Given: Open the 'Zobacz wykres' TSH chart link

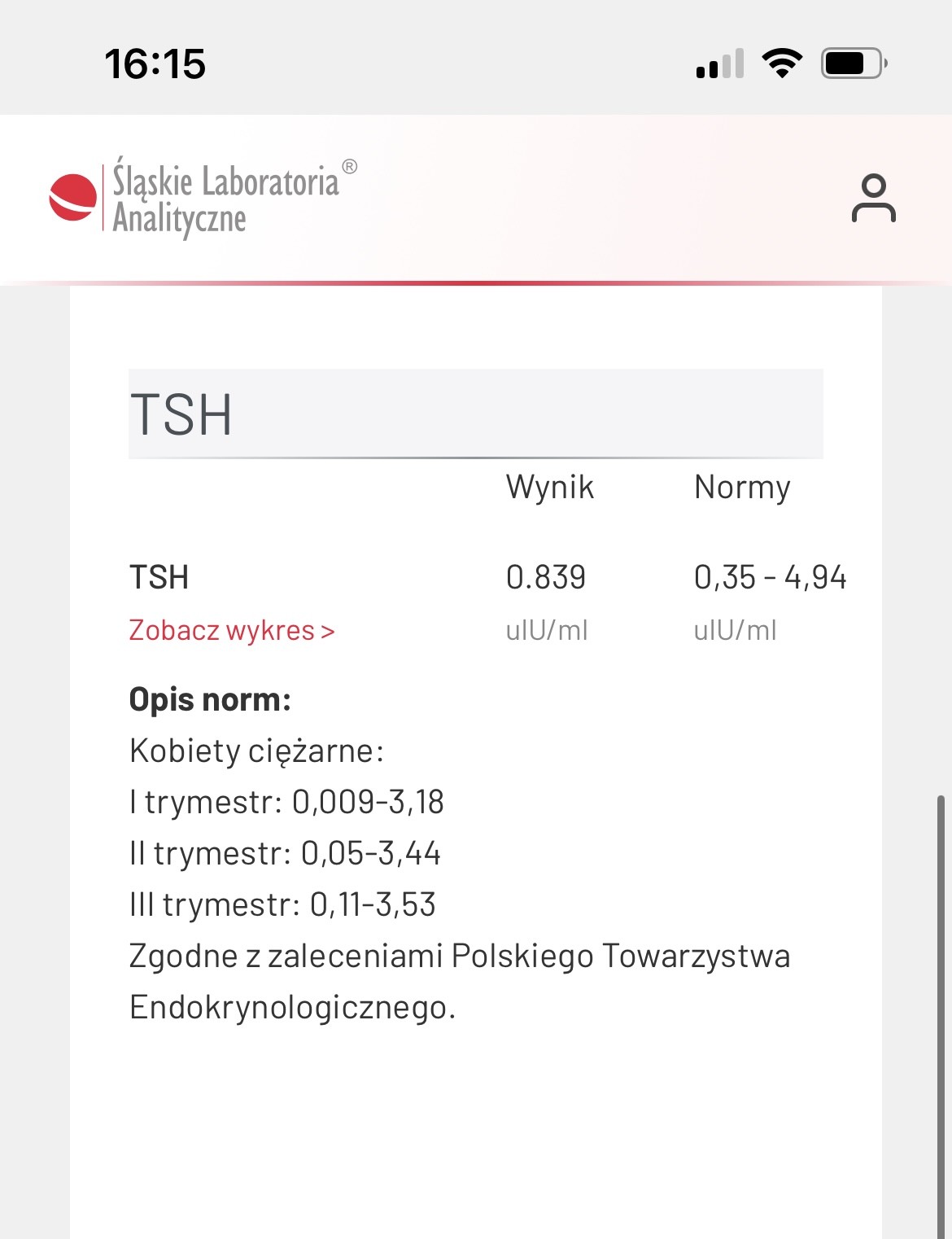Looking at the screenshot, I should (232, 631).
